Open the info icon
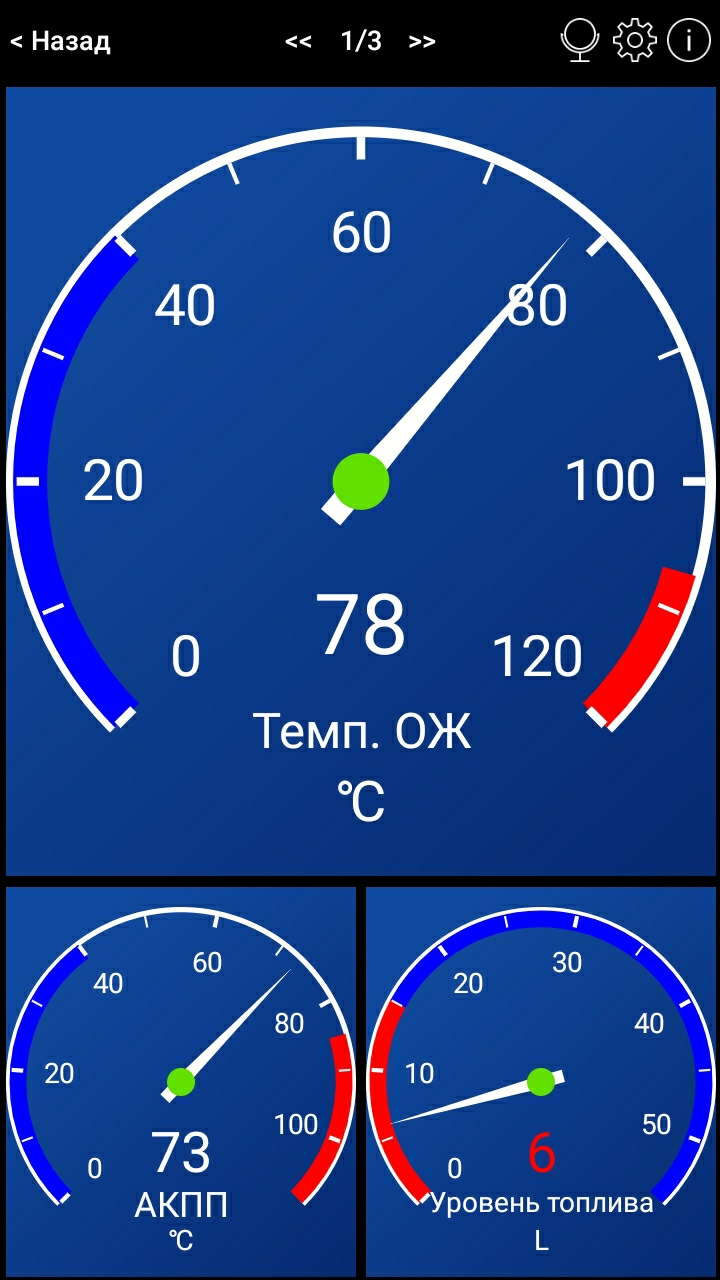 point(689,41)
